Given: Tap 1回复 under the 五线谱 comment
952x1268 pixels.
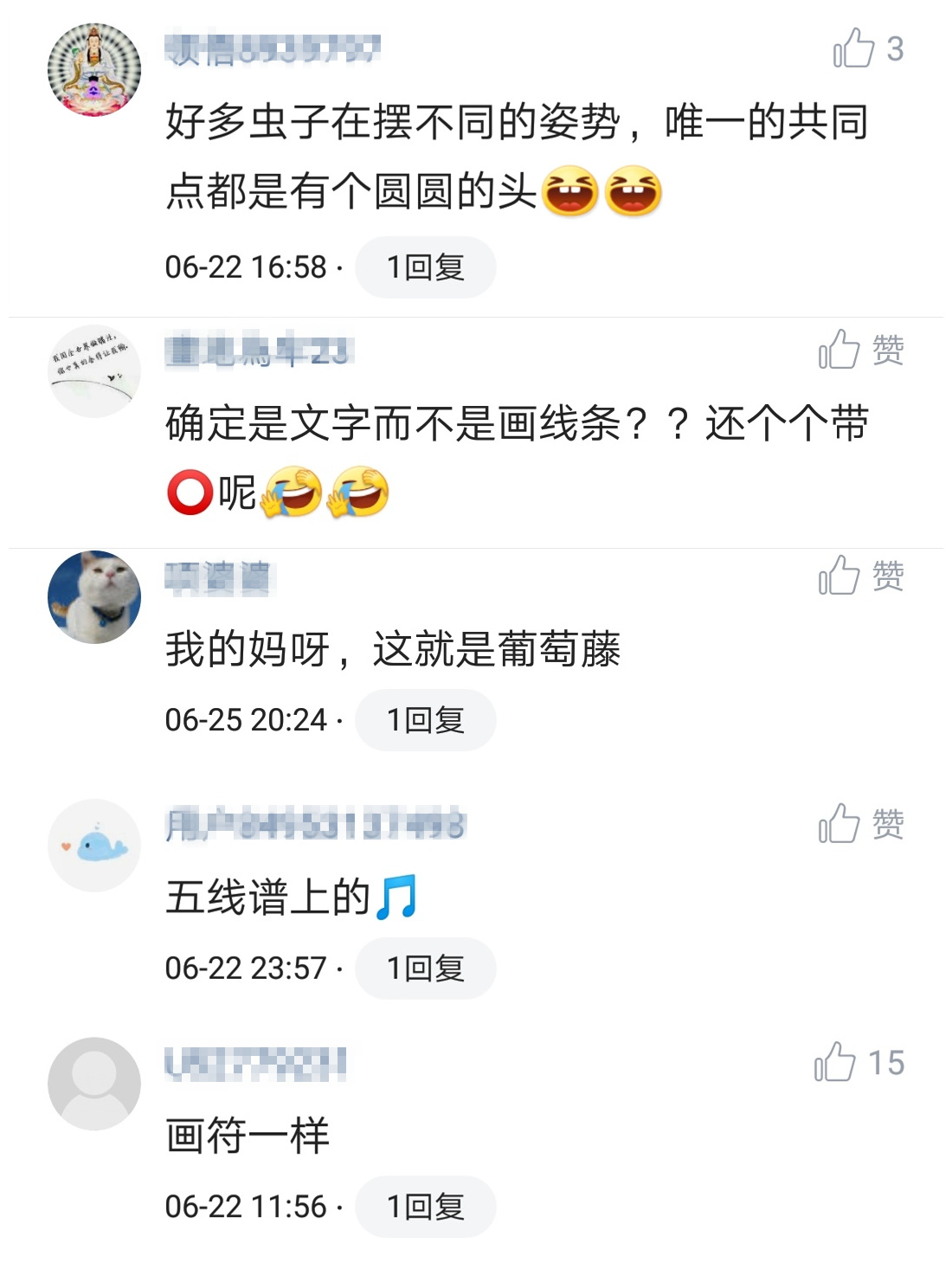Looking at the screenshot, I should click(424, 969).
